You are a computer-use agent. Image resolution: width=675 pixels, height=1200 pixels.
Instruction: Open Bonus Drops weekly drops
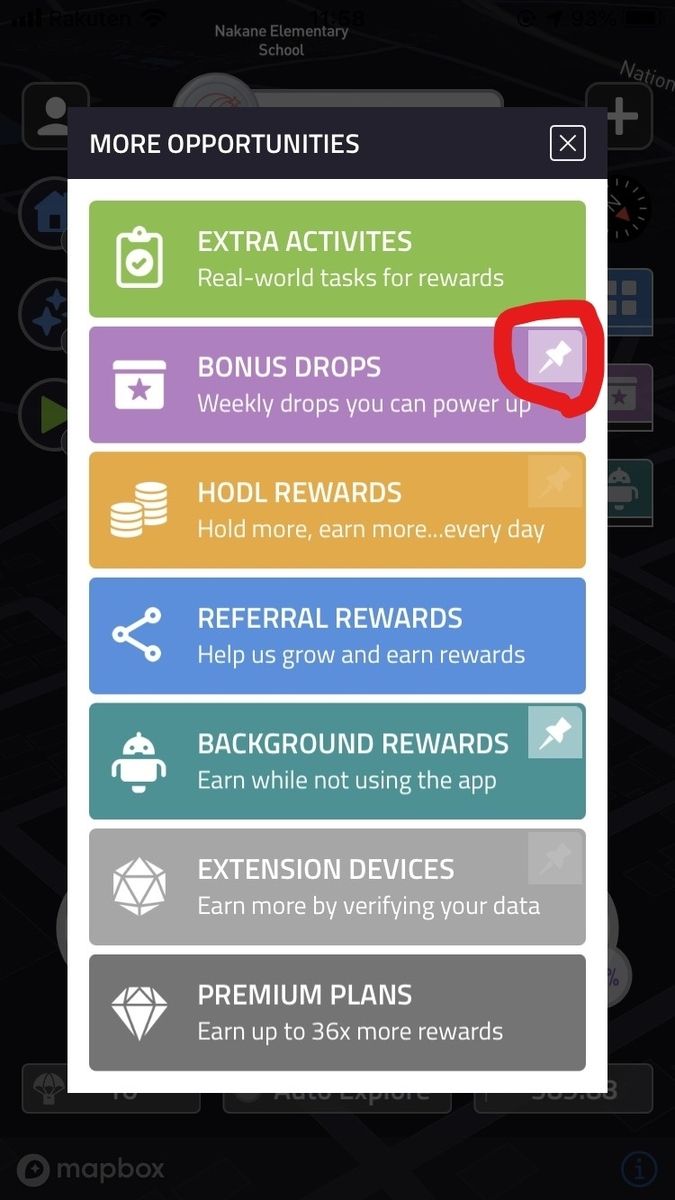(x=300, y=385)
